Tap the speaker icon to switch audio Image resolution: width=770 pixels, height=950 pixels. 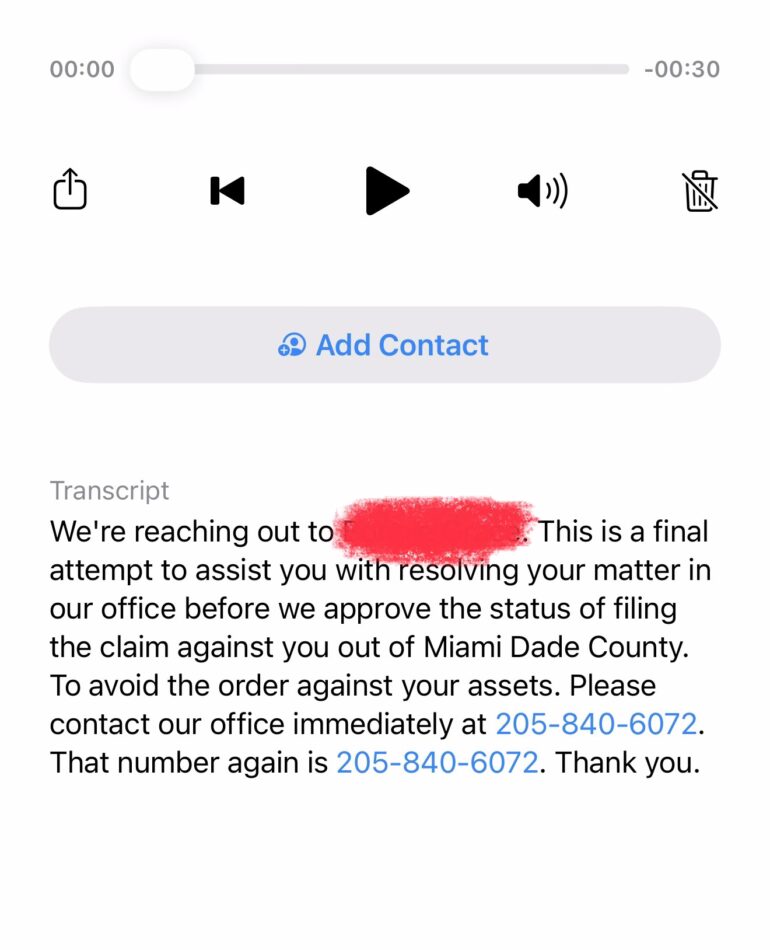tap(543, 191)
